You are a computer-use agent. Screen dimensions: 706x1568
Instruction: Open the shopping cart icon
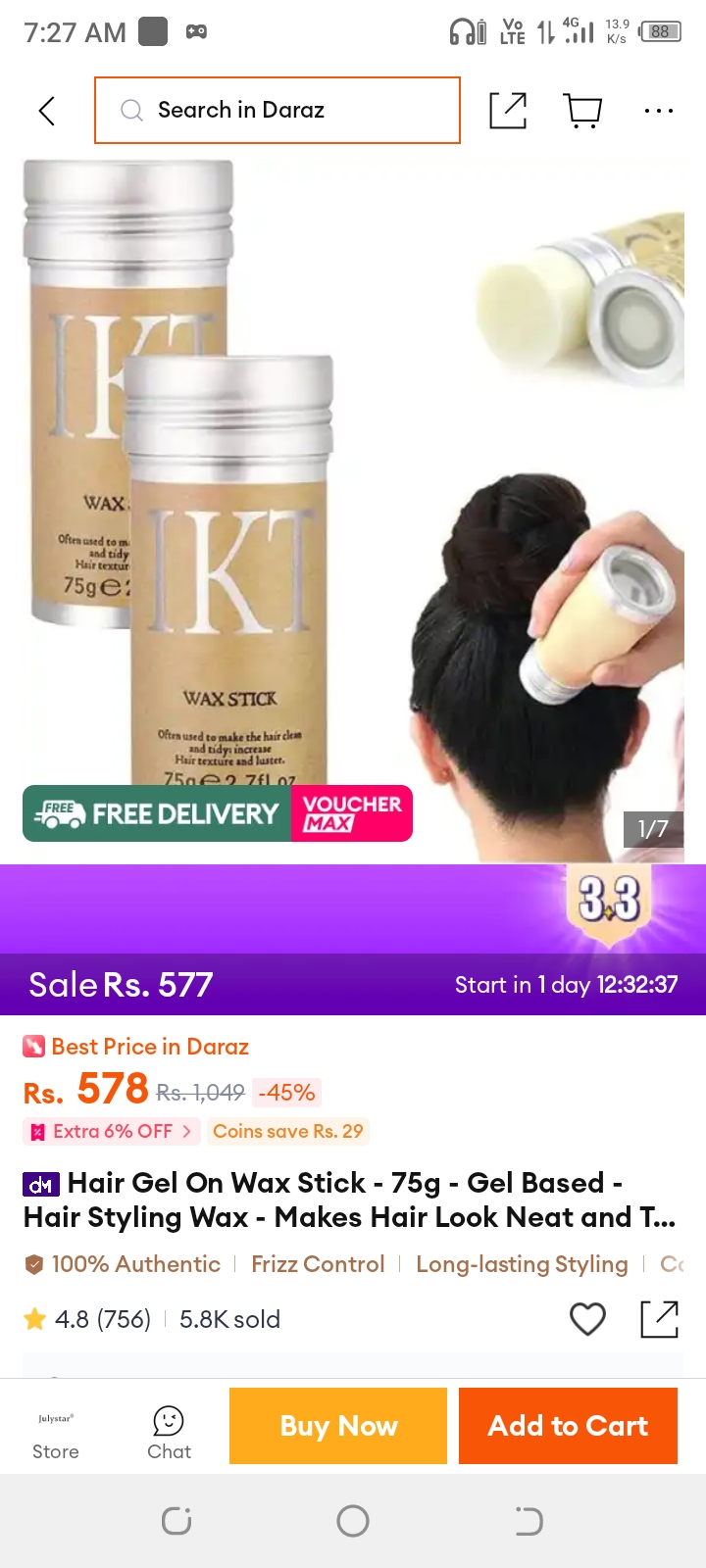click(583, 111)
